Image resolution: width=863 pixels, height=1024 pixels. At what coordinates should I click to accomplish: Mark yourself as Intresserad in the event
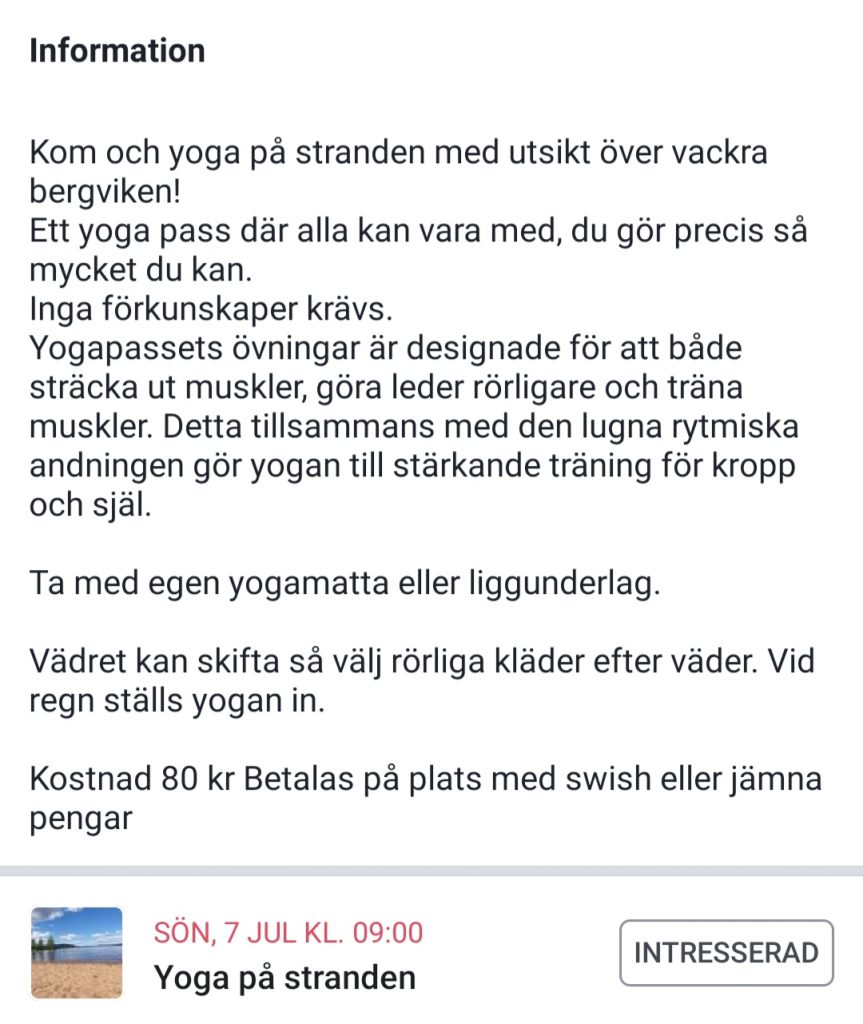(x=726, y=953)
